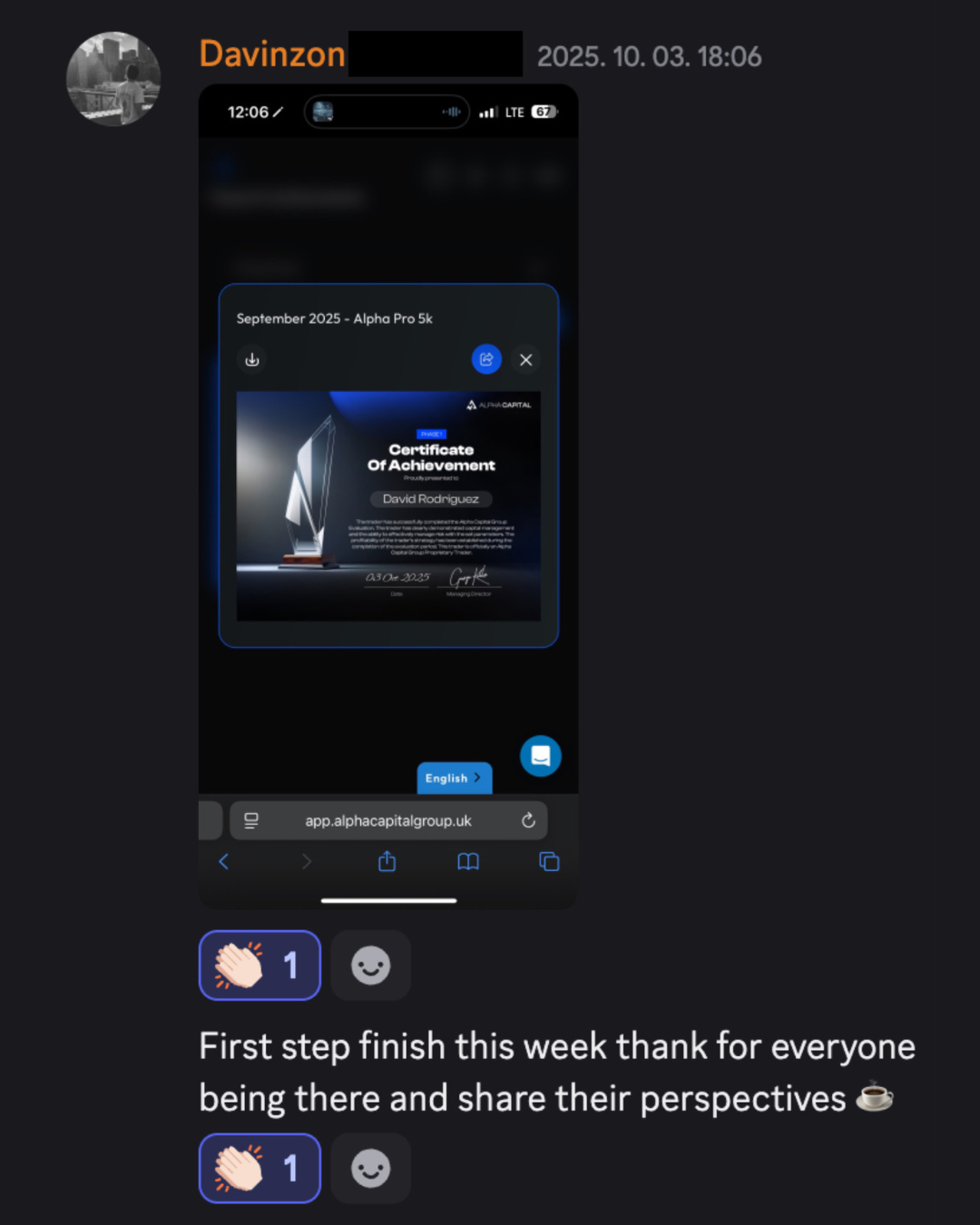Add clap reaction under the "First step finish" message

coord(260,1169)
